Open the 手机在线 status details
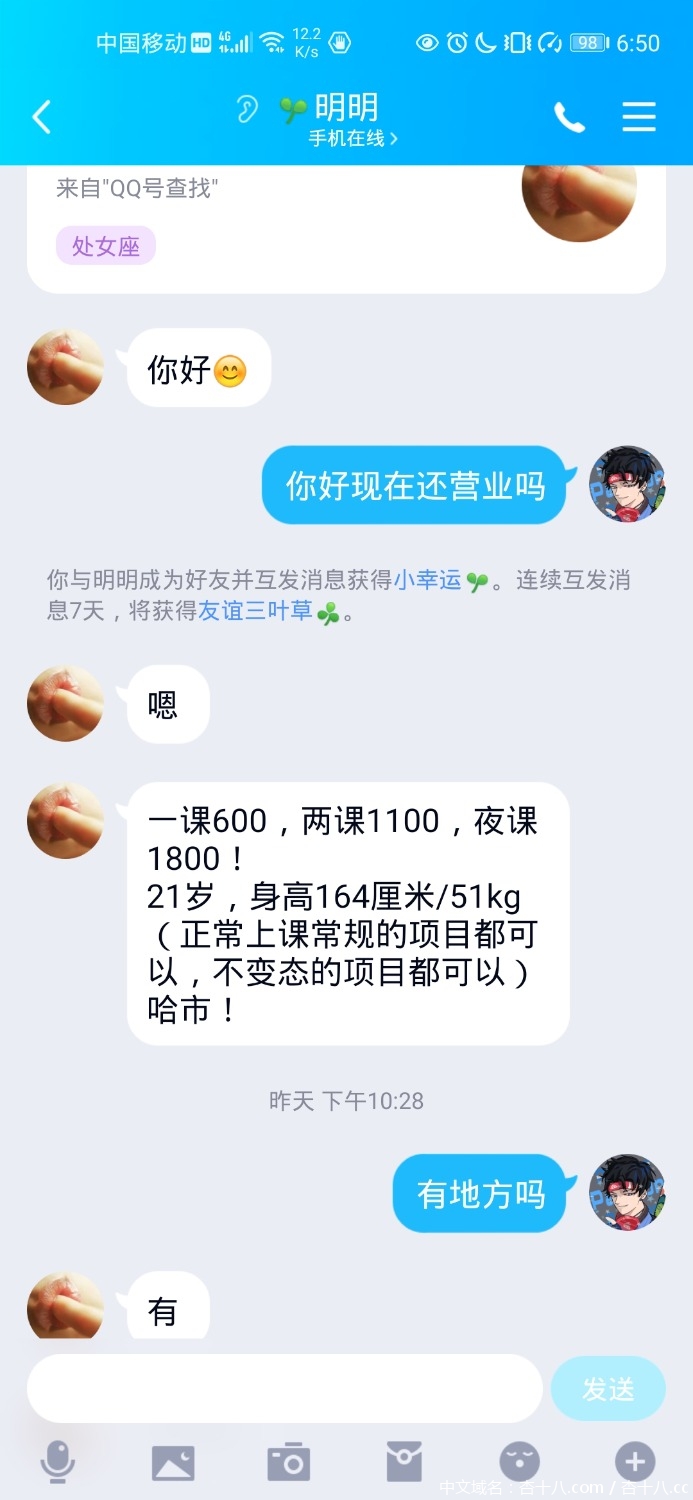This screenshot has height=1500, width=693. pyautogui.click(x=352, y=139)
